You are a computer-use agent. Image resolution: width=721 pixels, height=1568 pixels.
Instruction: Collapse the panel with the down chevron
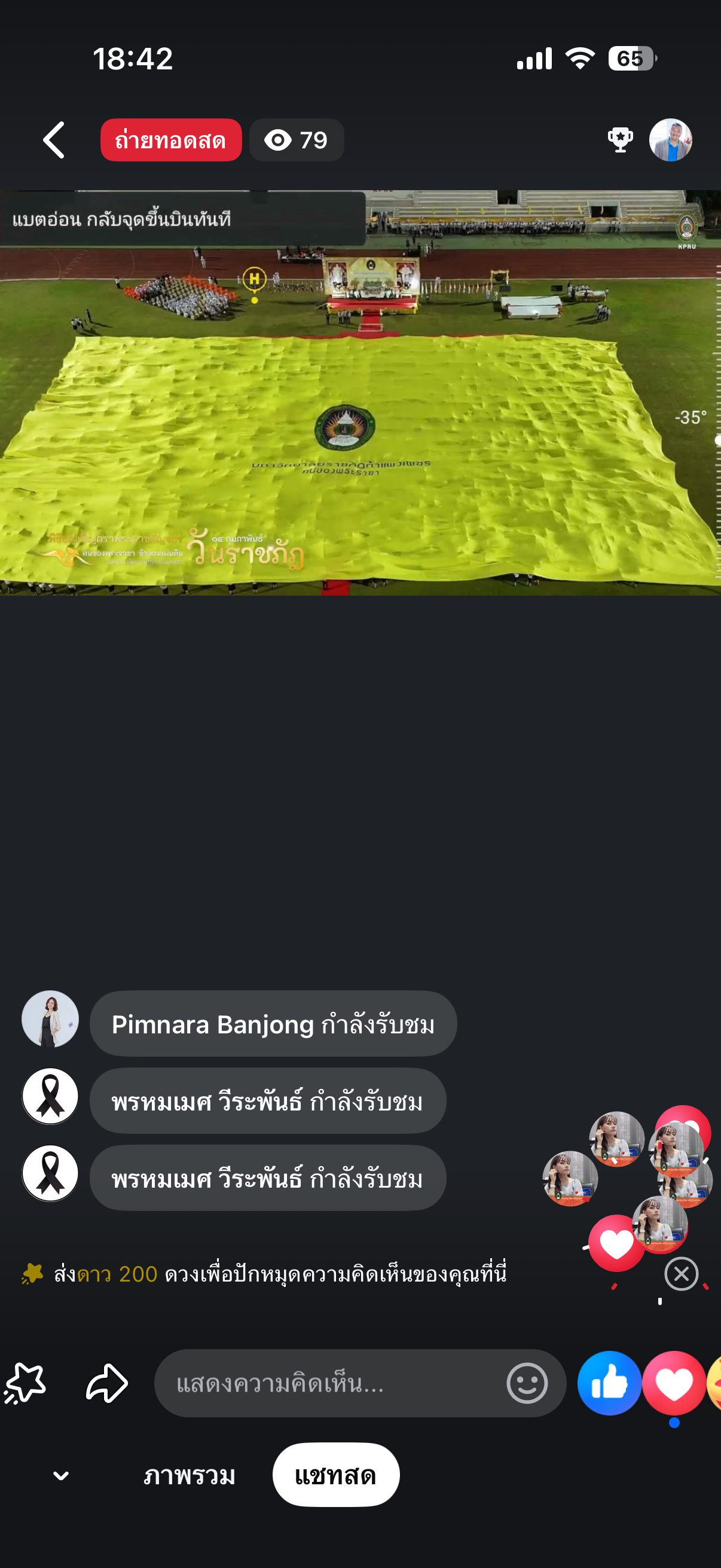point(61,1475)
